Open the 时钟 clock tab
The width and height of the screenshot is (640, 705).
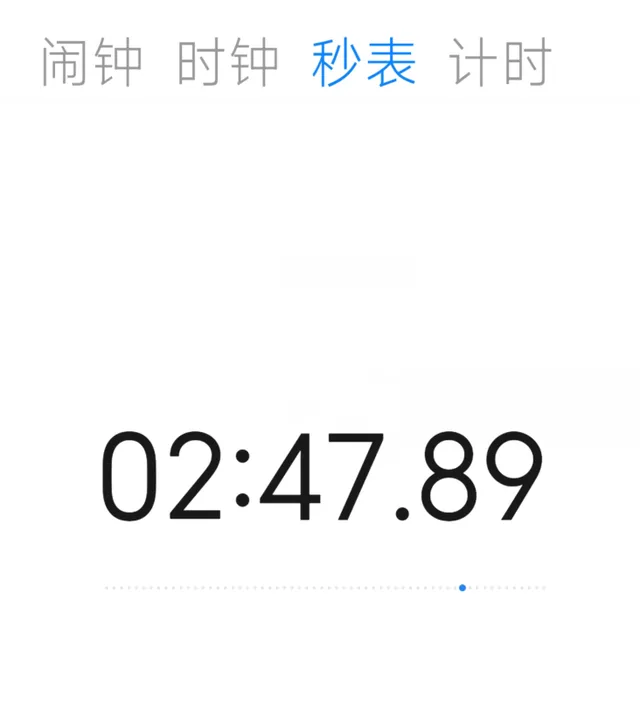pos(228,63)
